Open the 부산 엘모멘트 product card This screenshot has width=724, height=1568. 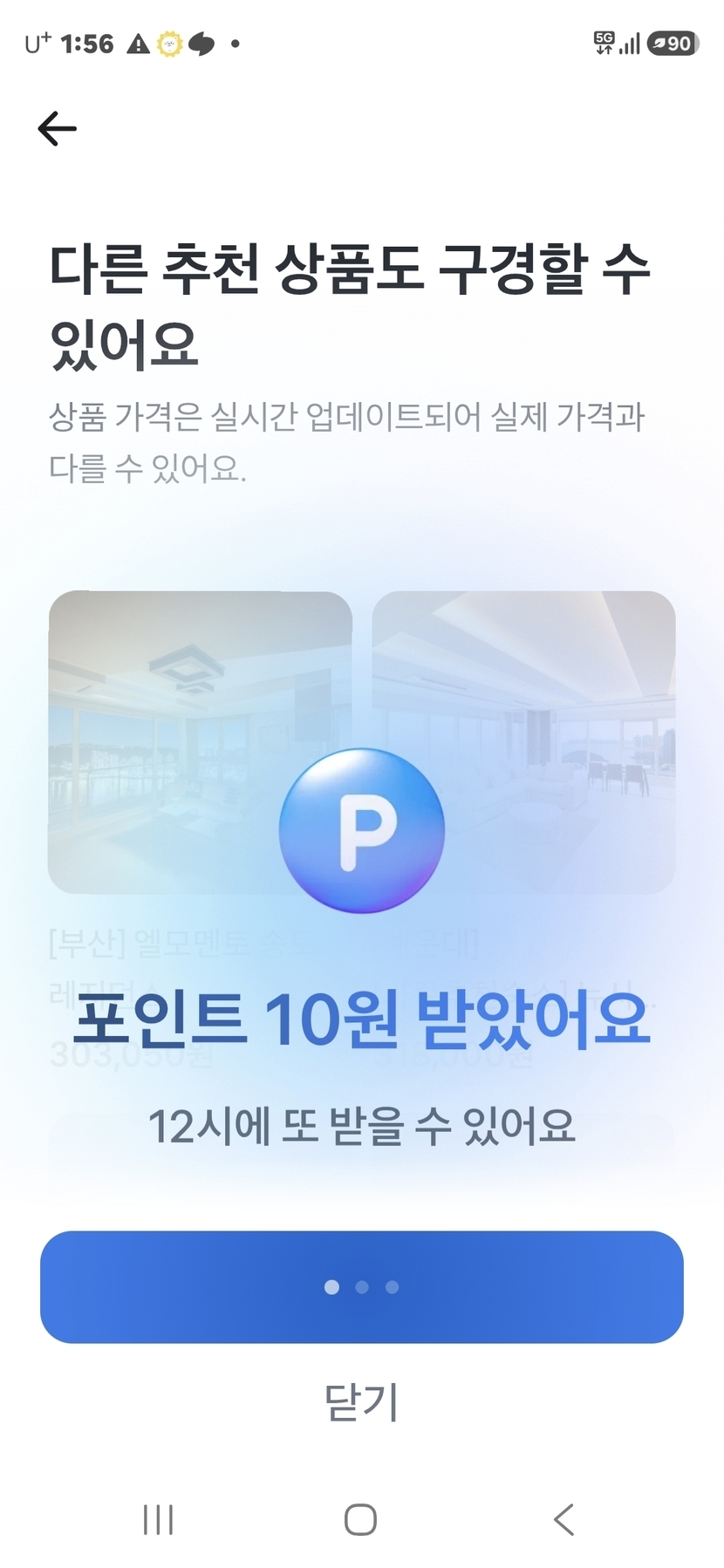[200, 742]
